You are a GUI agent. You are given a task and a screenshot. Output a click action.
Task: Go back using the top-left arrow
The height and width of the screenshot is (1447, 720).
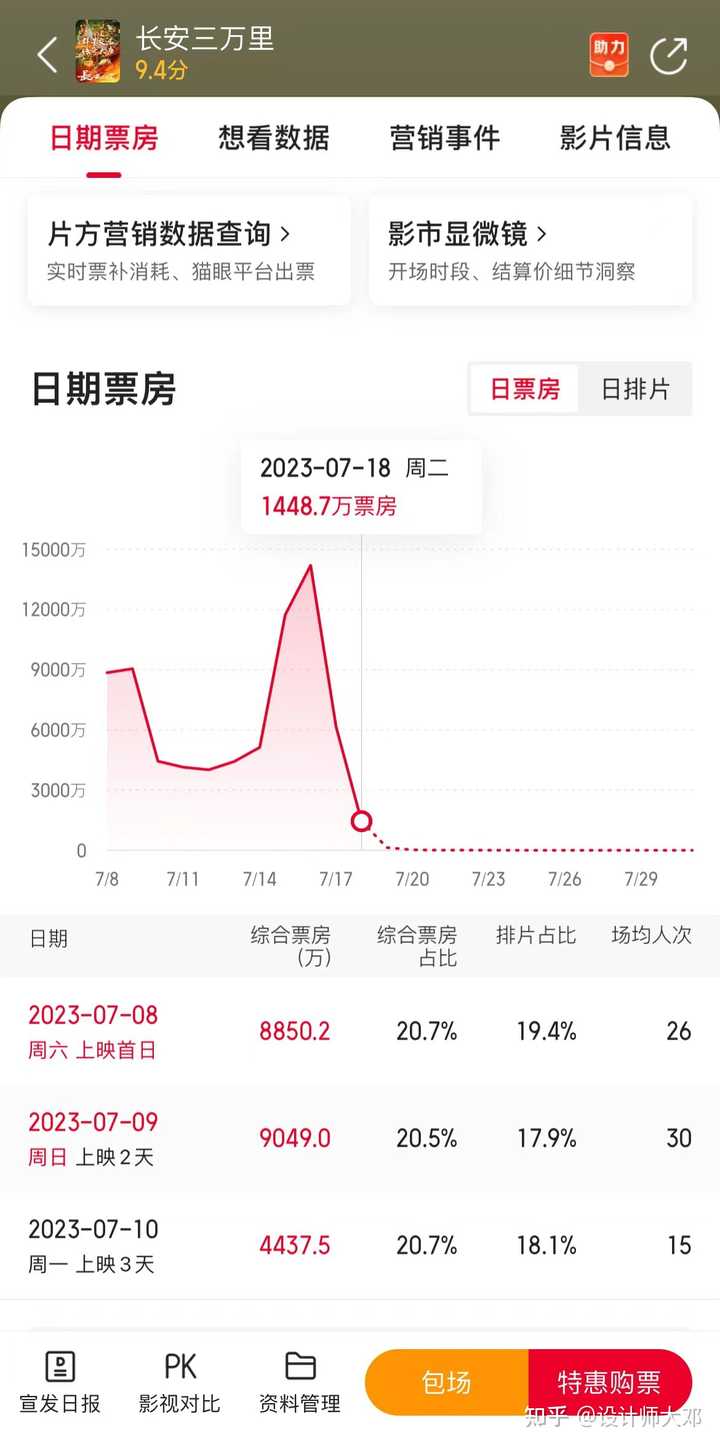47,54
